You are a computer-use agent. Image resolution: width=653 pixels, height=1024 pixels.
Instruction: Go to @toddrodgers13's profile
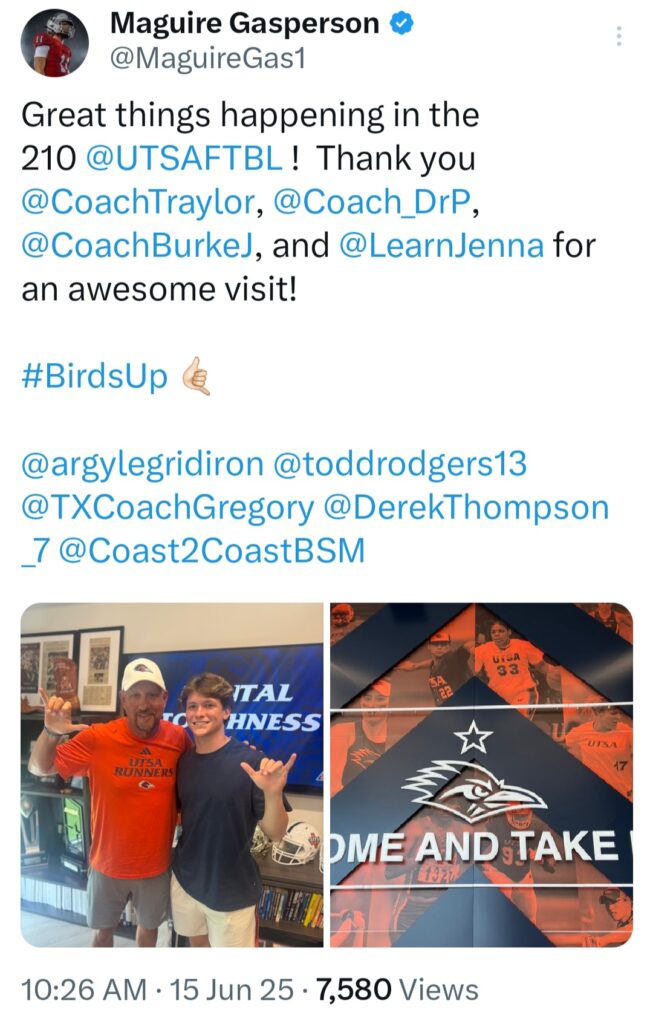tap(400, 464)
